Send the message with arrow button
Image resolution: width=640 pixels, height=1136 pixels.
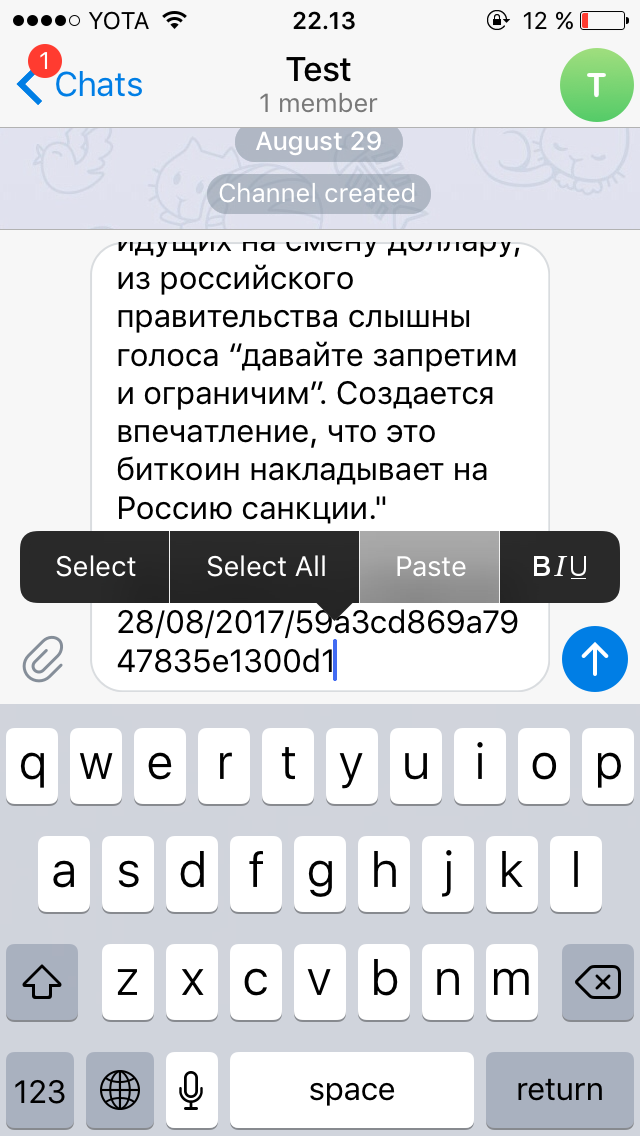click(x=595, y=658)
